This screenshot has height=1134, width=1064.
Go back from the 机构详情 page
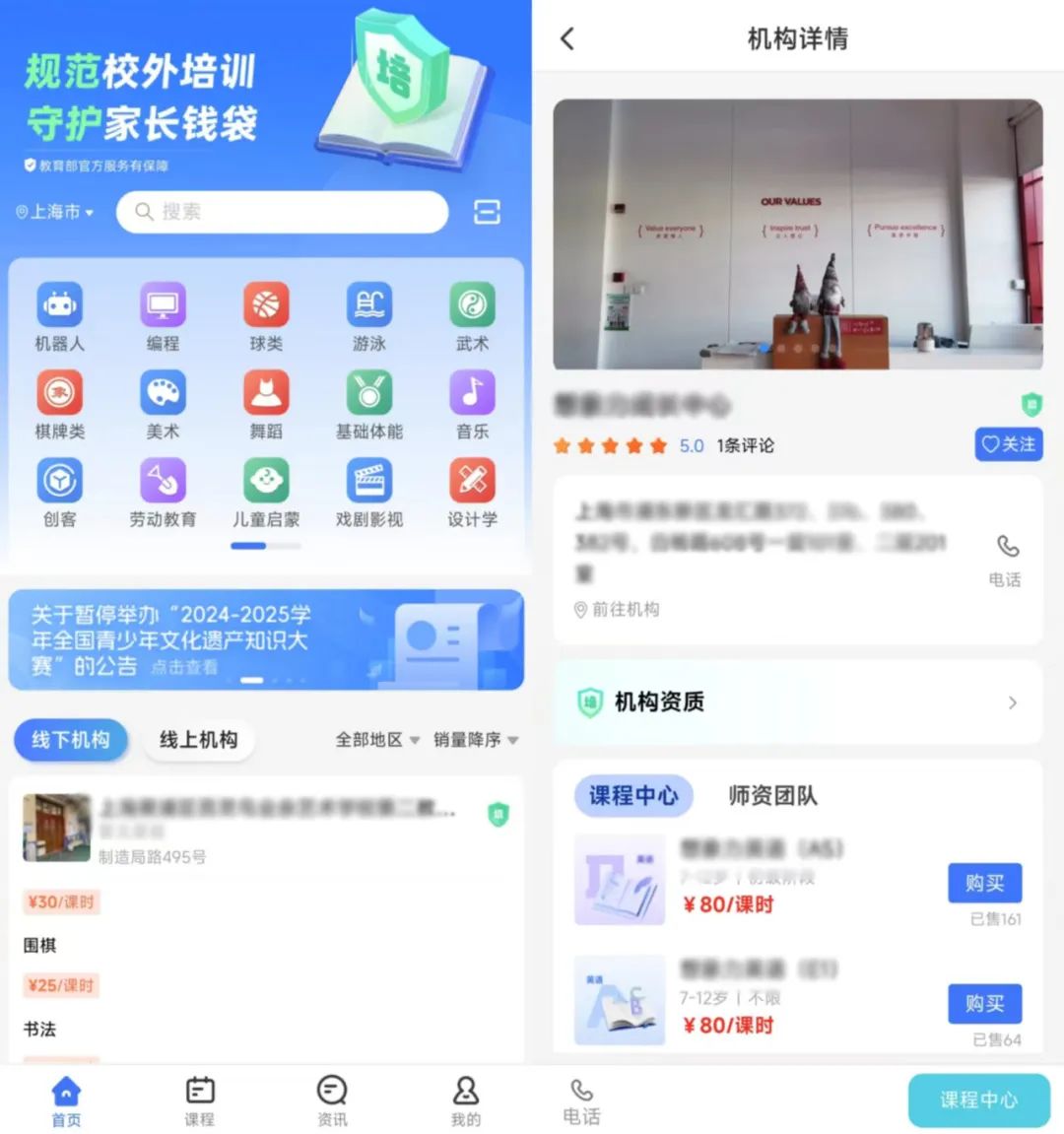(x=567, y=39)
